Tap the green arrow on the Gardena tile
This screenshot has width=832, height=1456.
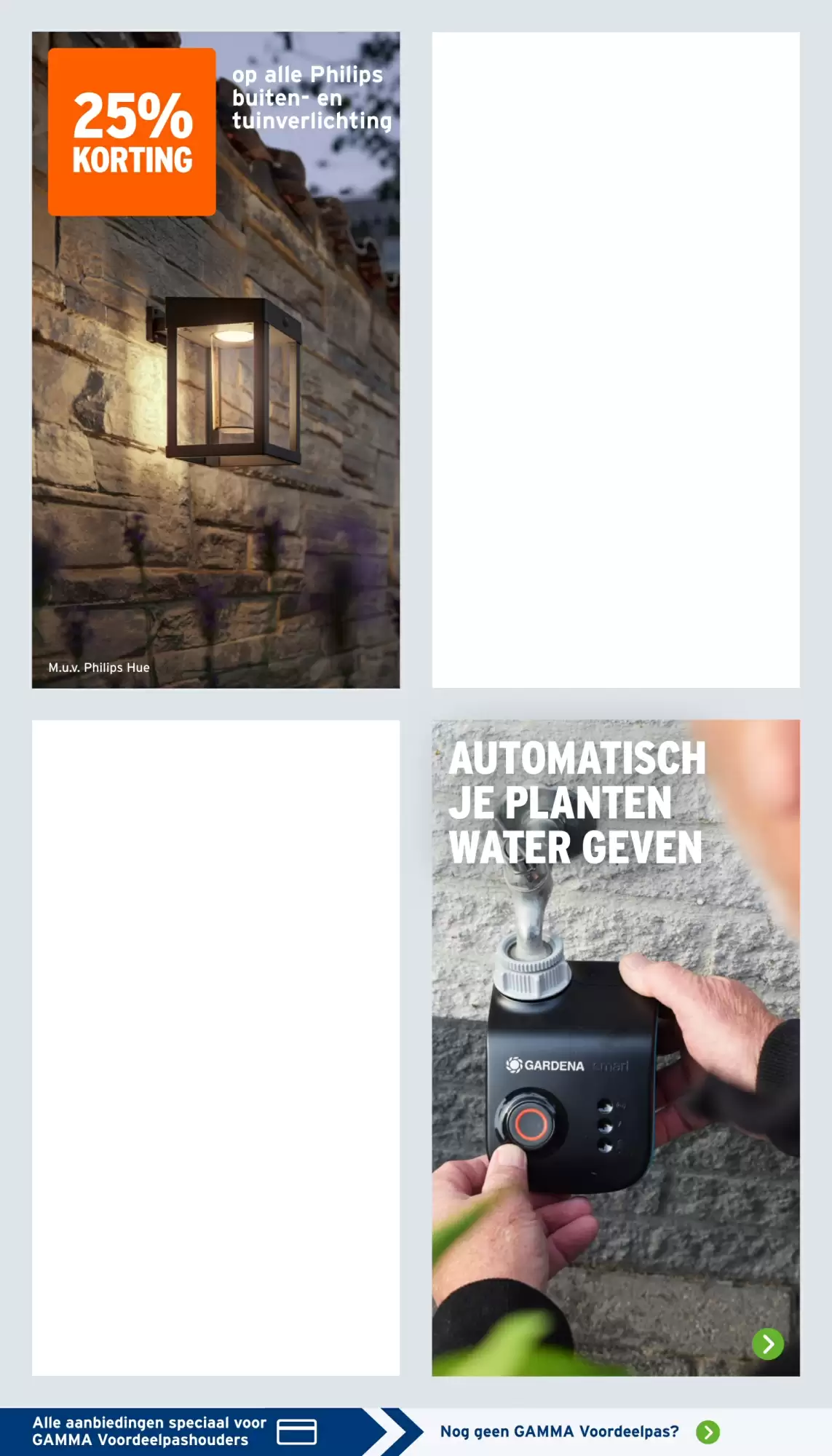tap(767, 1344)
